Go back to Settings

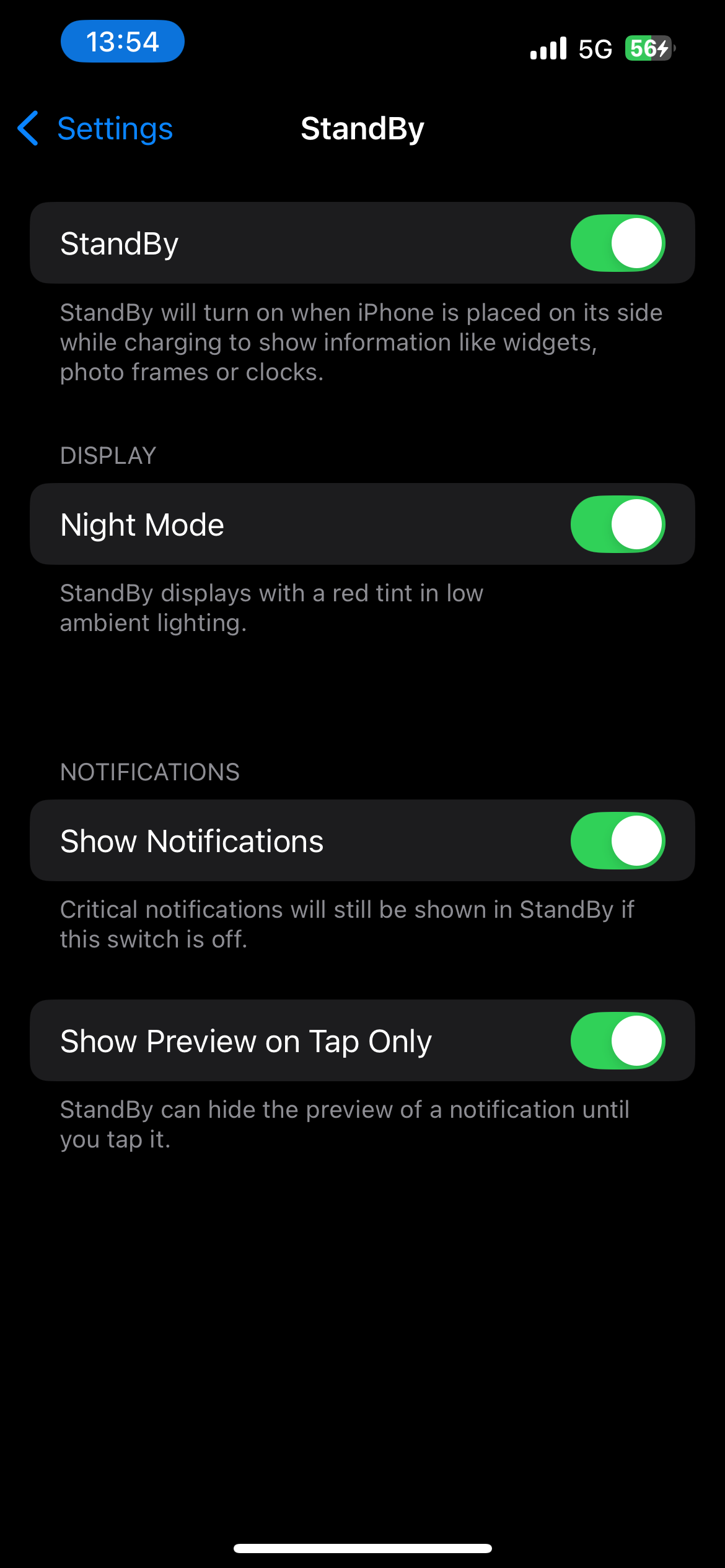coord(95,129)
